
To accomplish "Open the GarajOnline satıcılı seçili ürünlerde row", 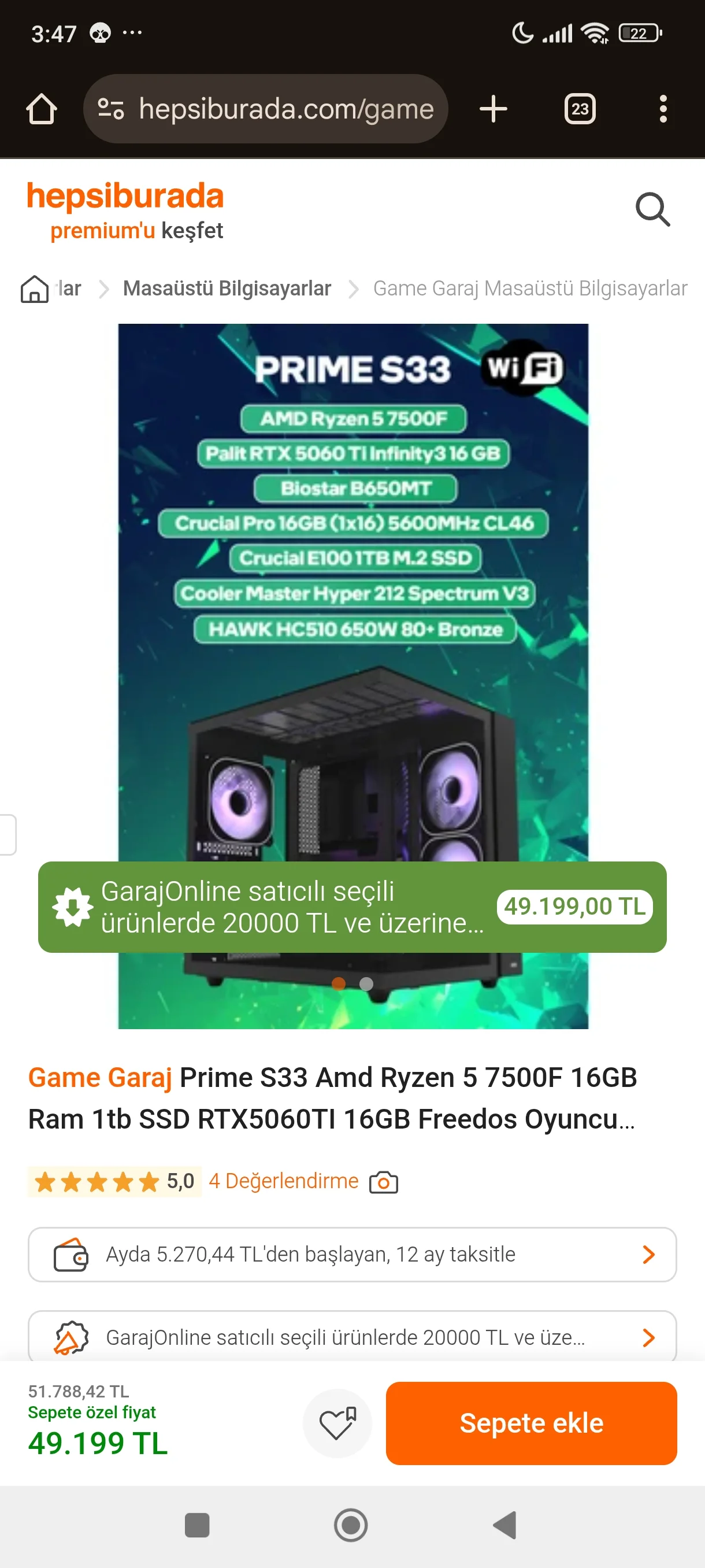I will click(351, 1337).
